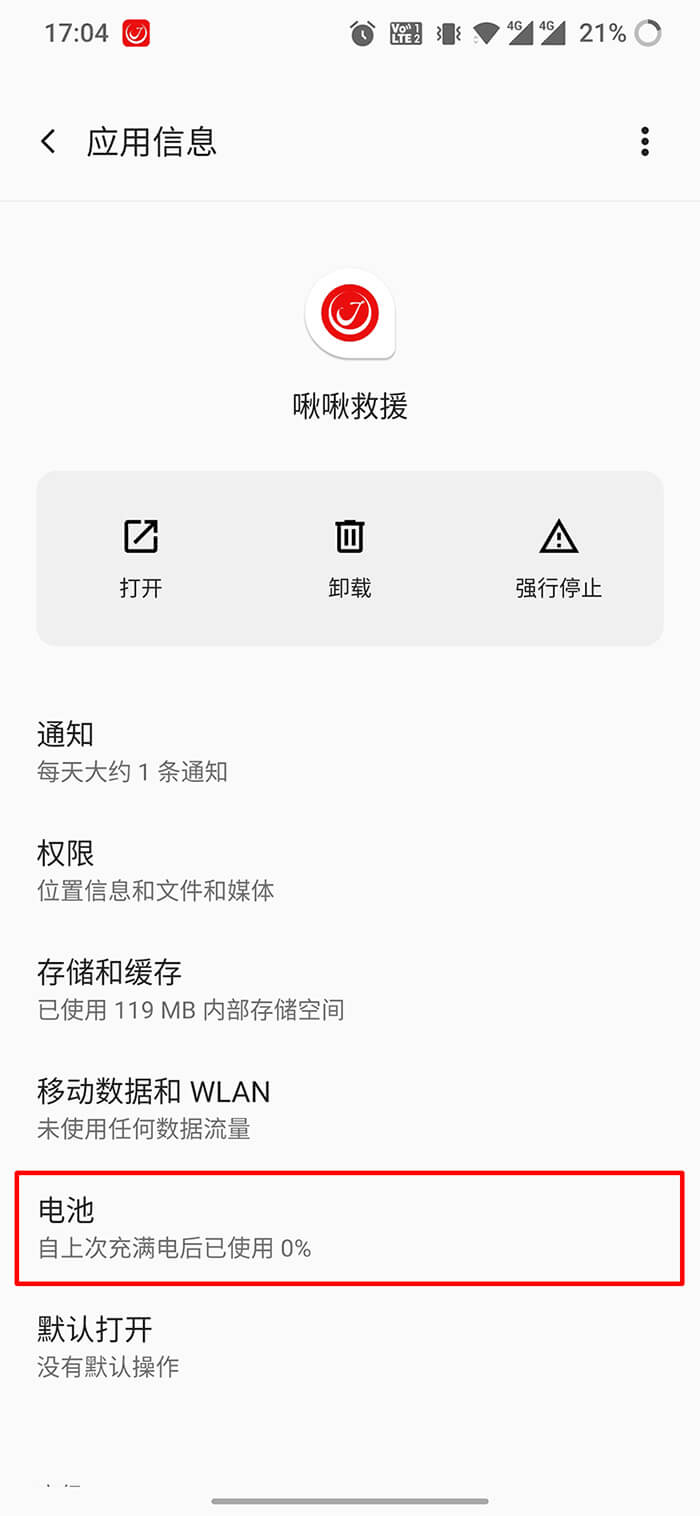700x1516 pixels.
Task: Select the 电池 row
Action: pyautogui.click(x=350, y=1227)
